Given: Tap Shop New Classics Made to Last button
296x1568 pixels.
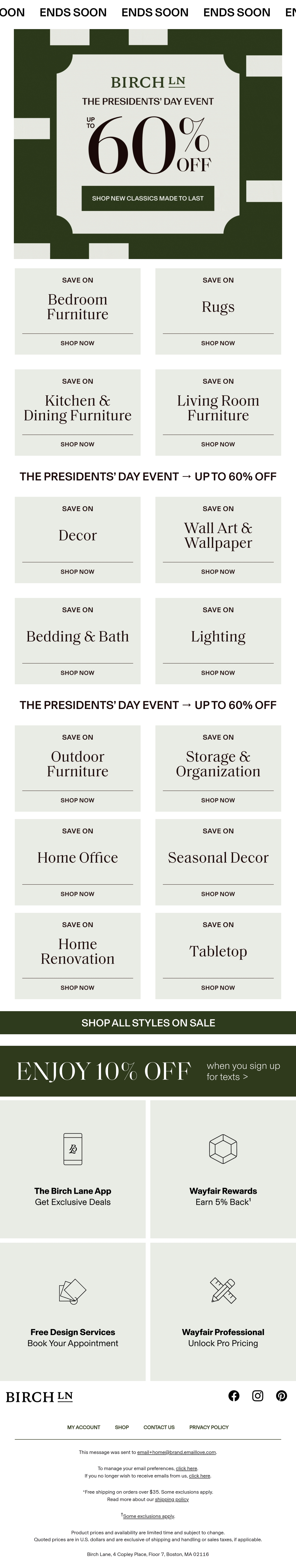Looking at the screenshot, I should (148, 199).
